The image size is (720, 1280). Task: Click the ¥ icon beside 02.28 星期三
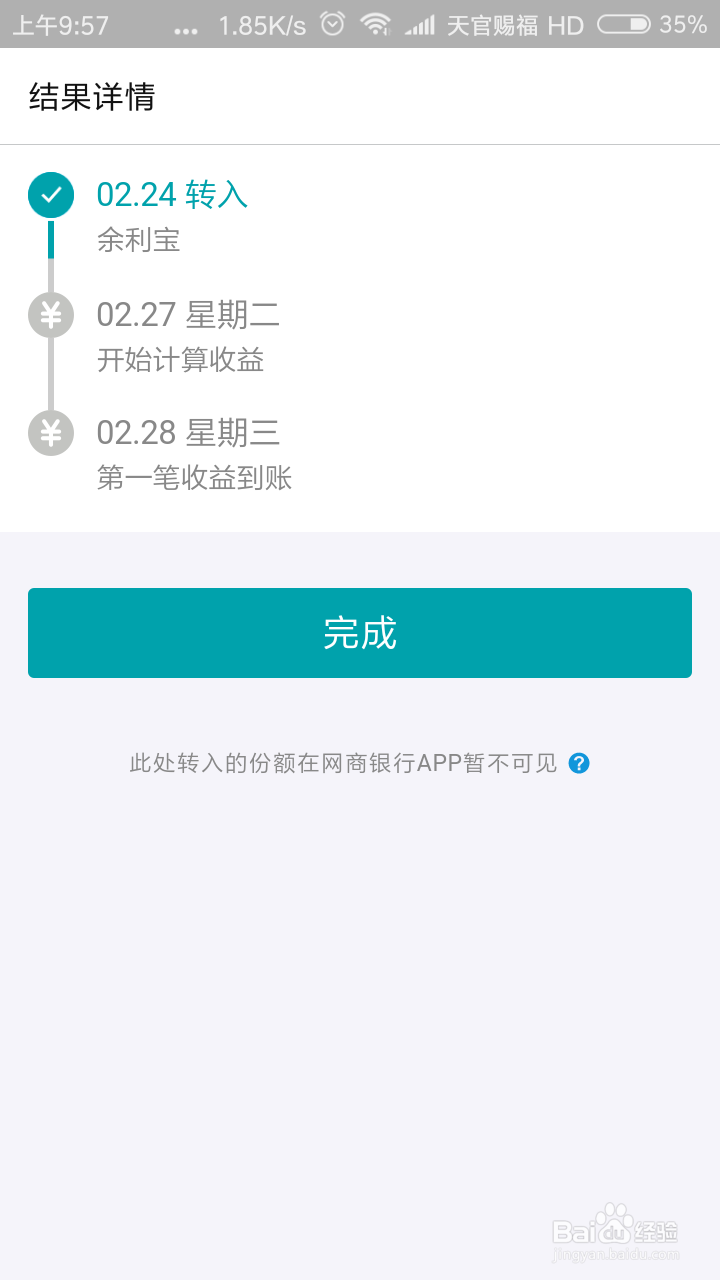51,433
